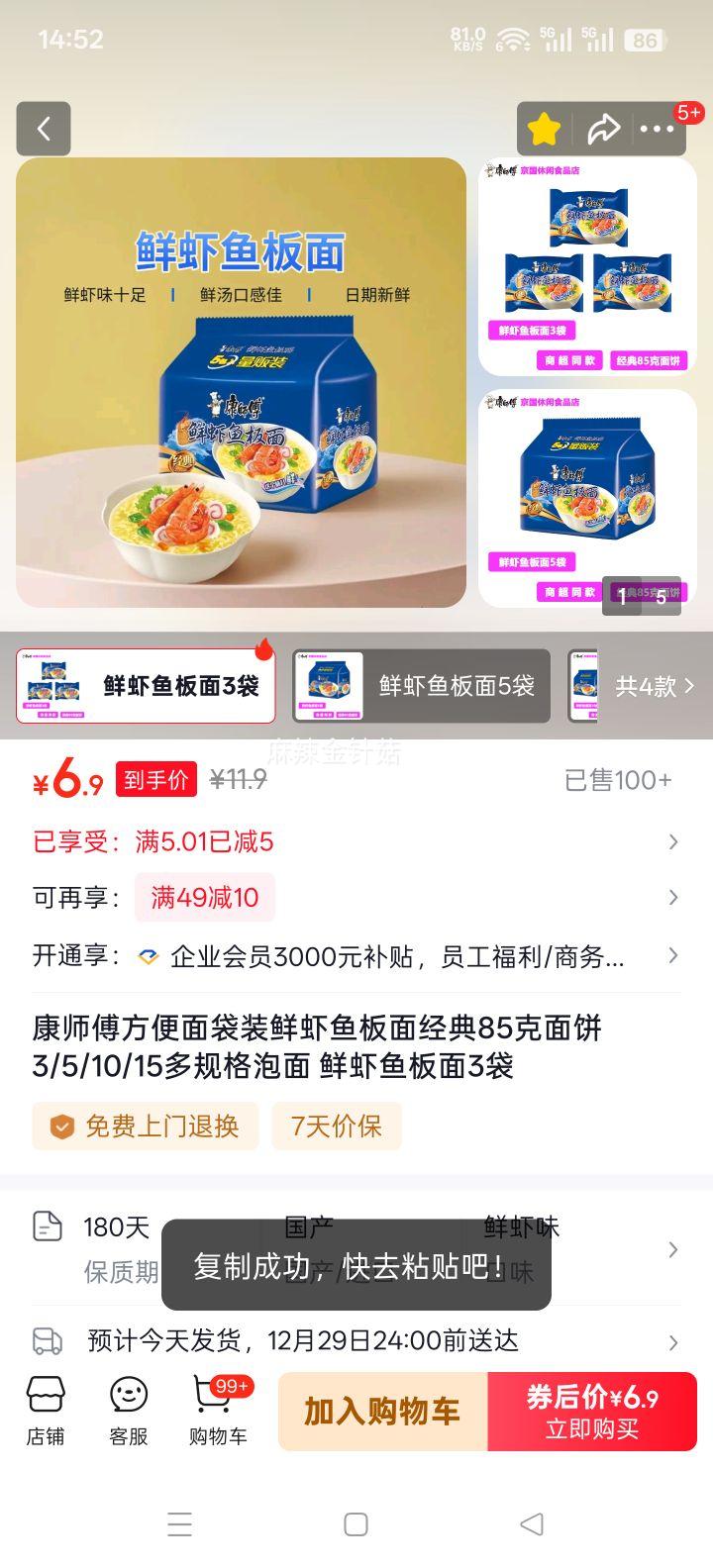The height and width of the screenshot is (1568, 713).
Task: Tap the 保质期 document icon
Action: click(48, 1227)
